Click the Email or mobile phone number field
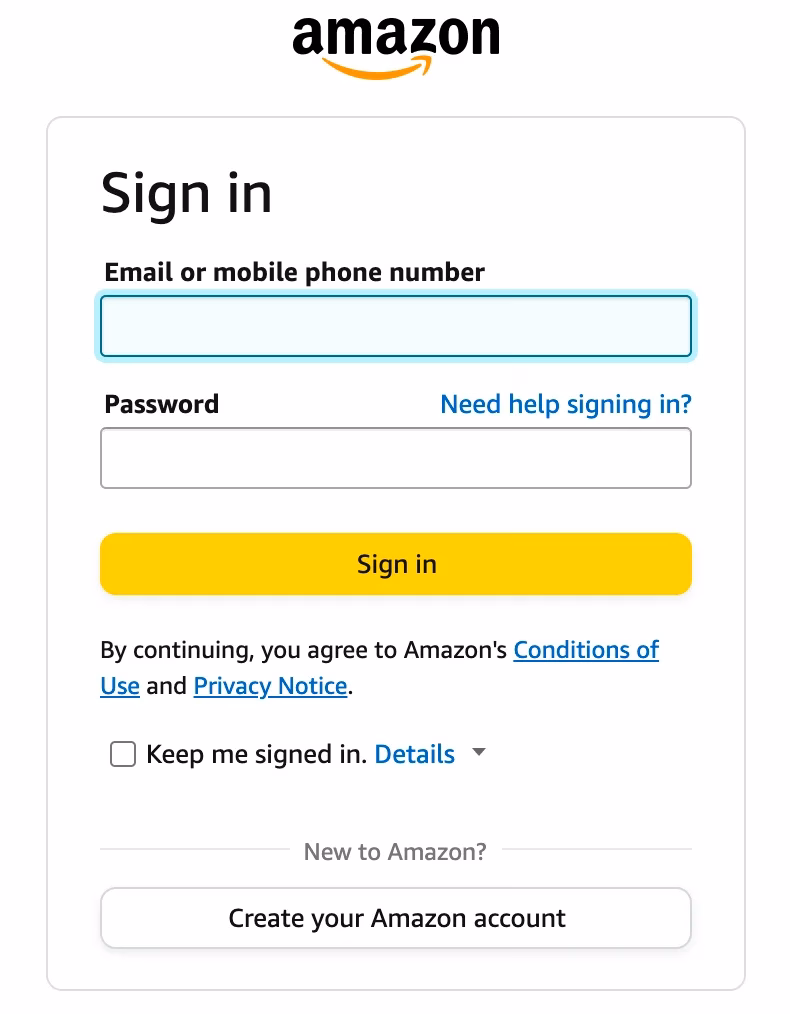 (x=395, y=326)
